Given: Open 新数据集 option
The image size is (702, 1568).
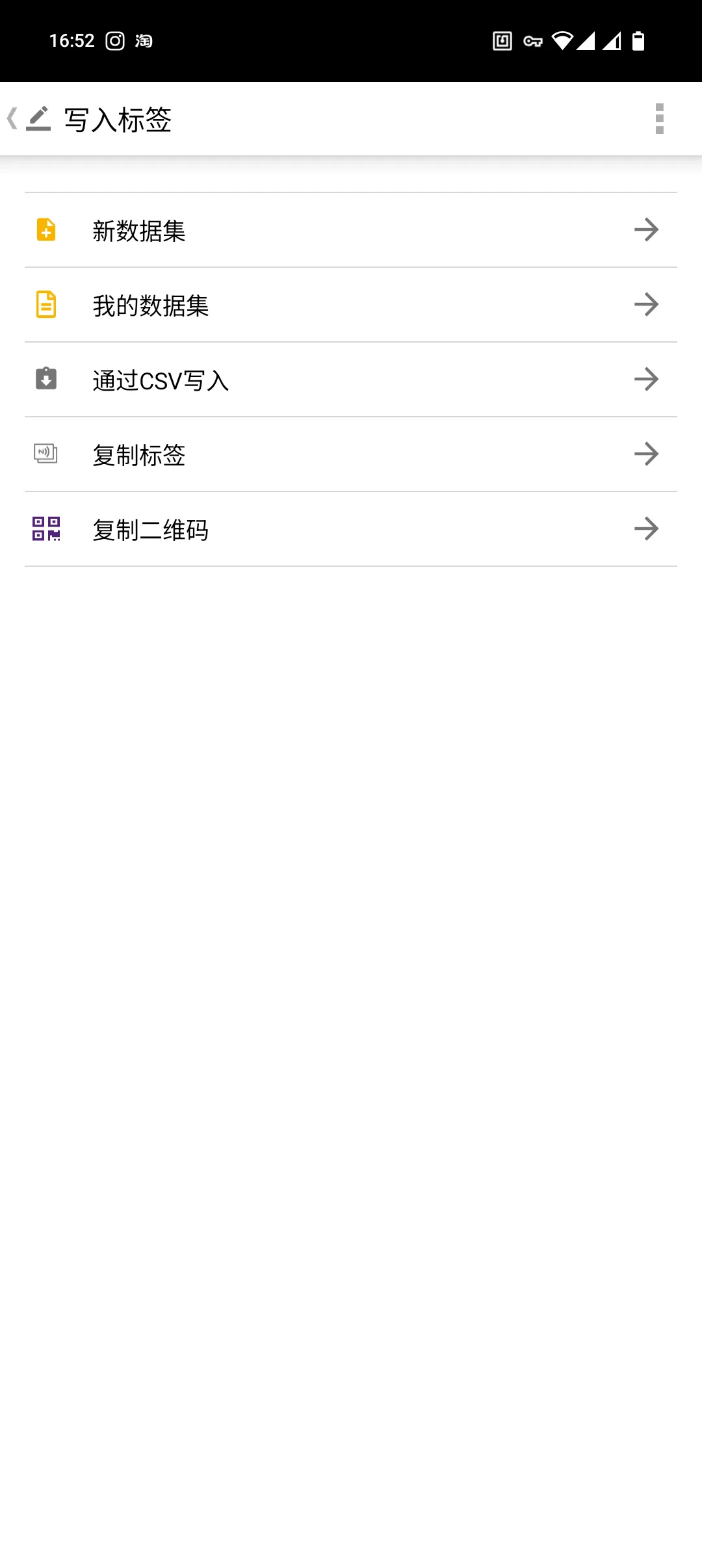Looking at the screenshot, I should pyautogui.click(x=351, y=230).
